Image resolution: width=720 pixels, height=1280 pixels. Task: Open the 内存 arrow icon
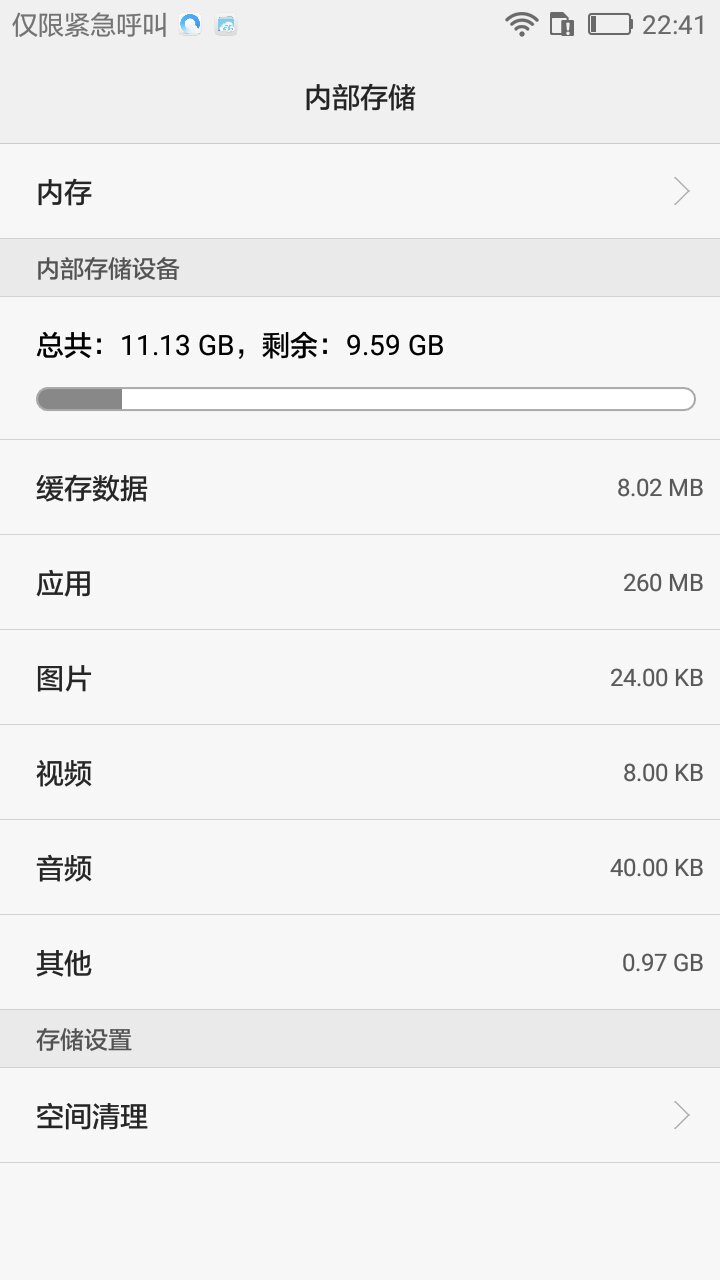pos(681,191)
